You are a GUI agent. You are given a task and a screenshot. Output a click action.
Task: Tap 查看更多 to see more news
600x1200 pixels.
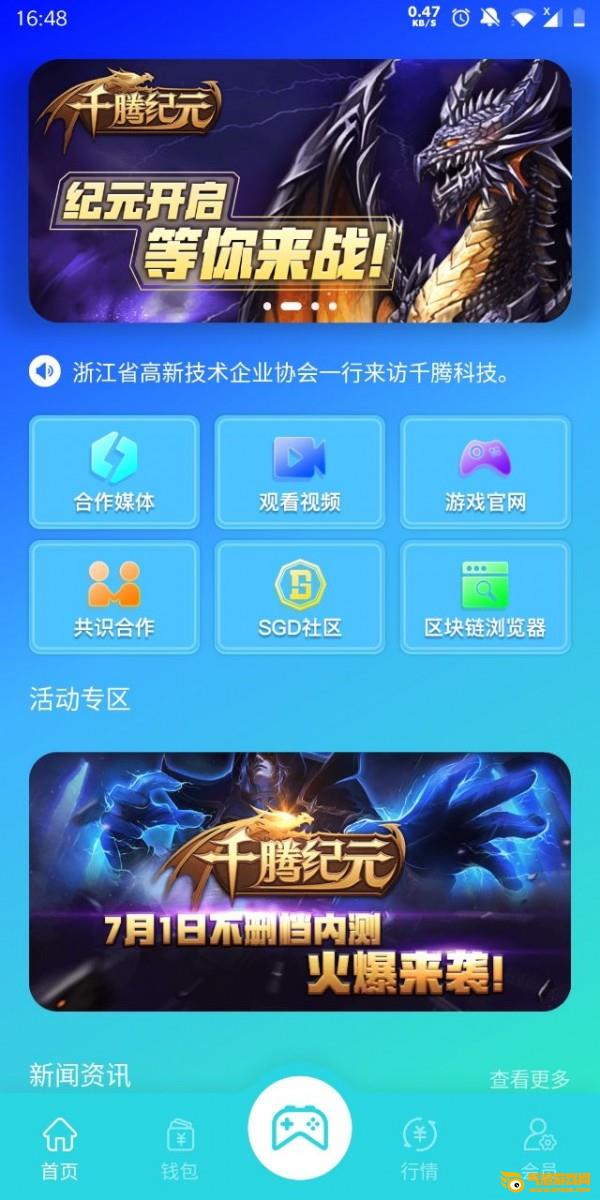529,1079
